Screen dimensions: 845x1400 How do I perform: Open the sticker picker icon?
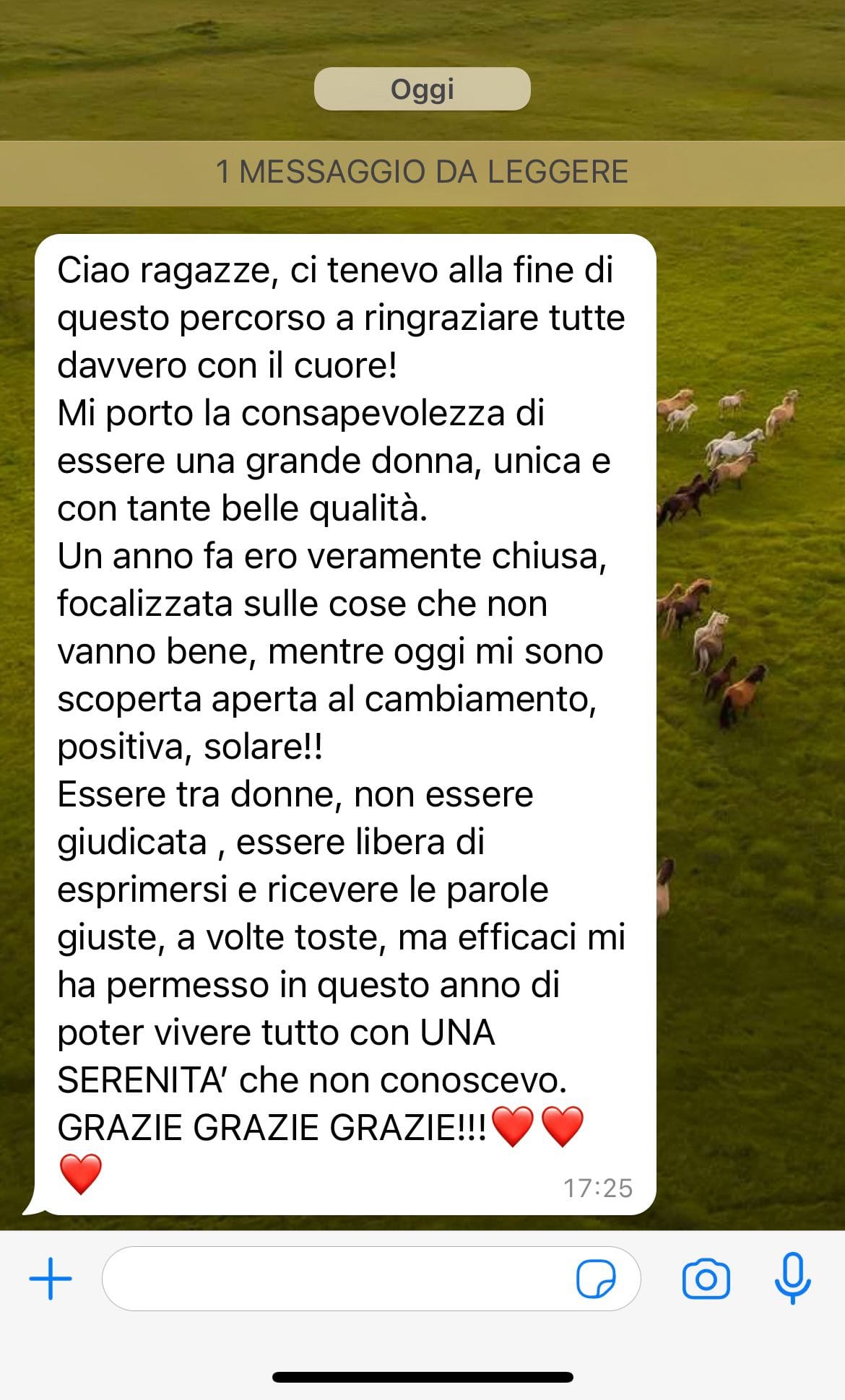click(596, 1279)
